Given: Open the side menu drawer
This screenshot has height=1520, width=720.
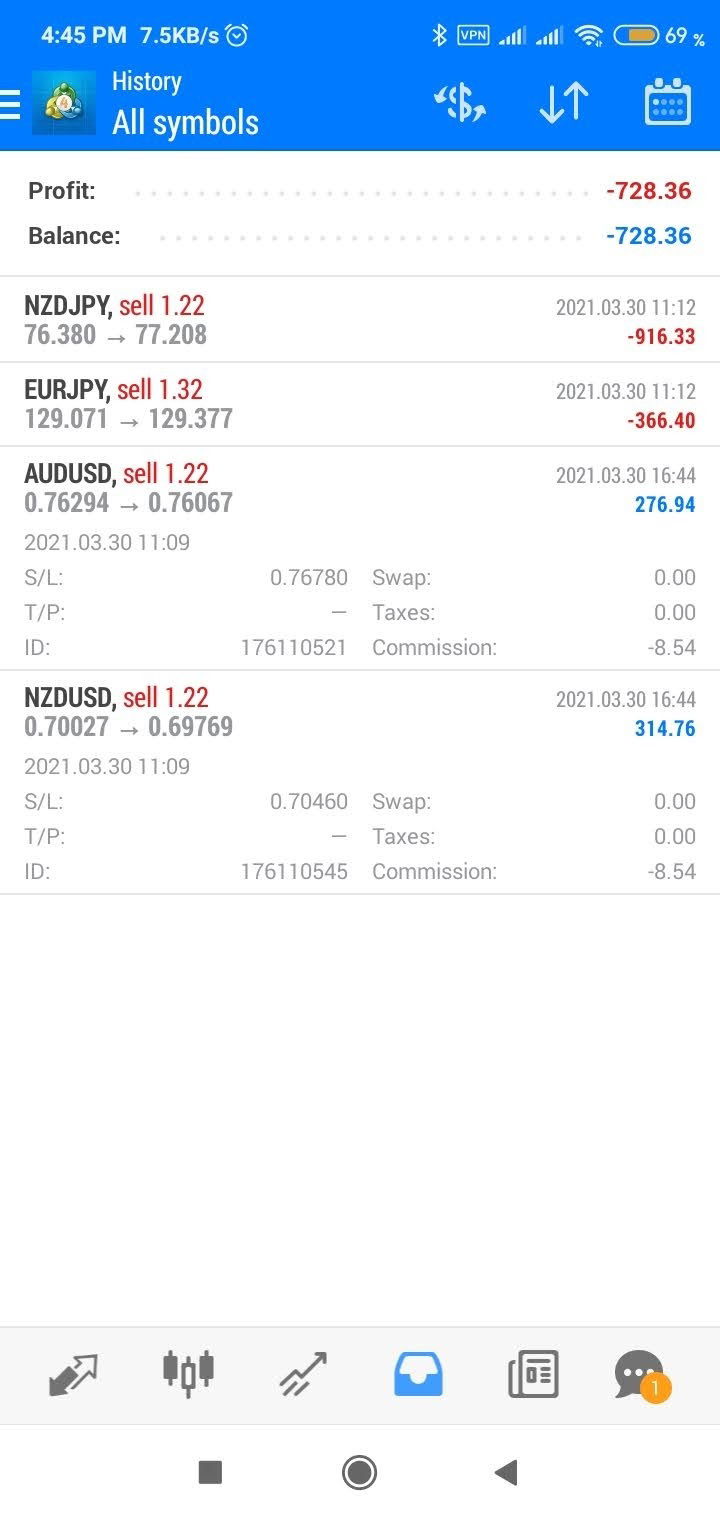Looking at the screenshot, I should click(11, 104).
